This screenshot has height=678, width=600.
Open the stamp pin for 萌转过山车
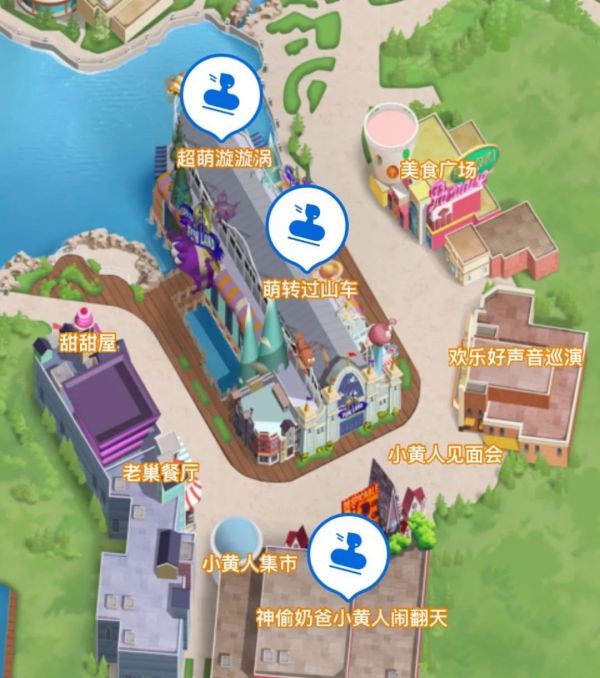coord(308,225)
